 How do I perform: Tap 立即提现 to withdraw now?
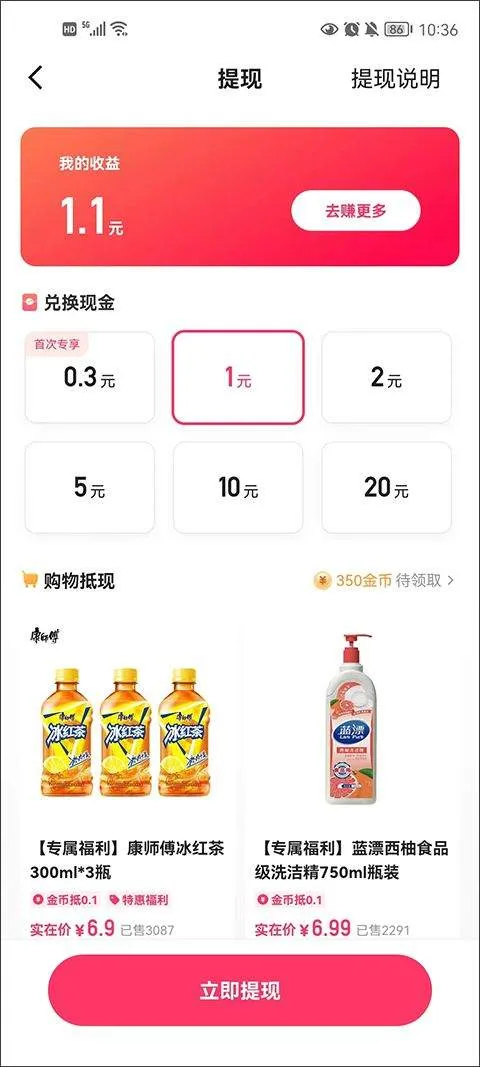[x=240, y=990]
